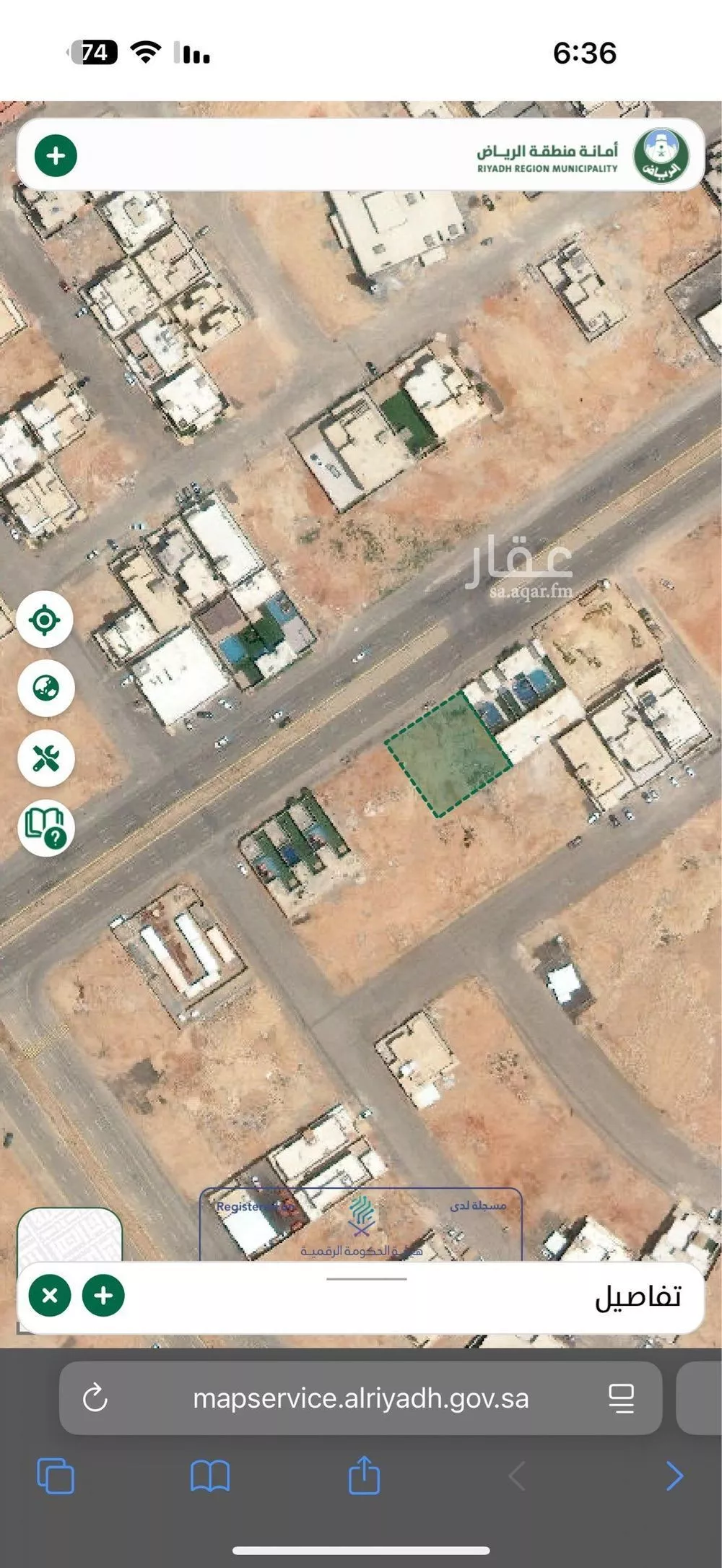
Task: Open the user guide help button
Action: pos(45,828)
